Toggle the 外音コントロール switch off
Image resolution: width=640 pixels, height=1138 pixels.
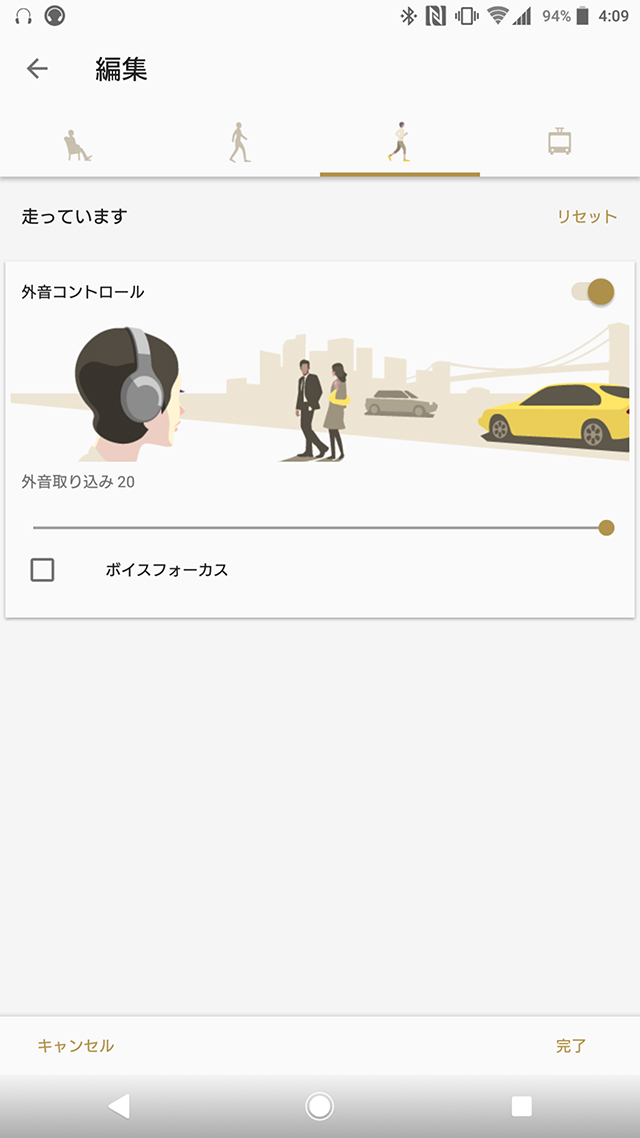[x=593, y=292]
